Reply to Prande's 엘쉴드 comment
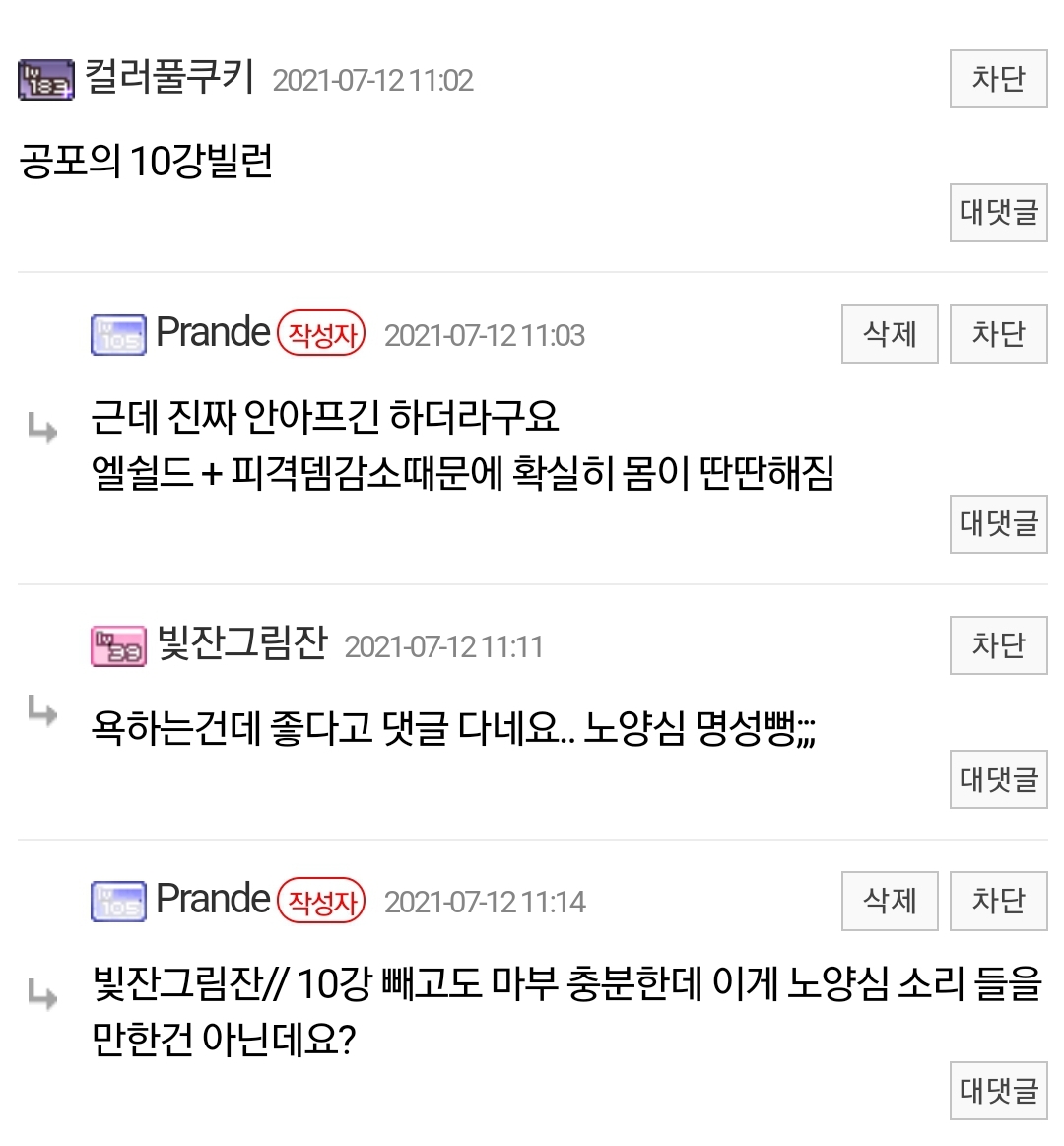The height and width of the screenshot is (1146, 1064). (998, 523)
